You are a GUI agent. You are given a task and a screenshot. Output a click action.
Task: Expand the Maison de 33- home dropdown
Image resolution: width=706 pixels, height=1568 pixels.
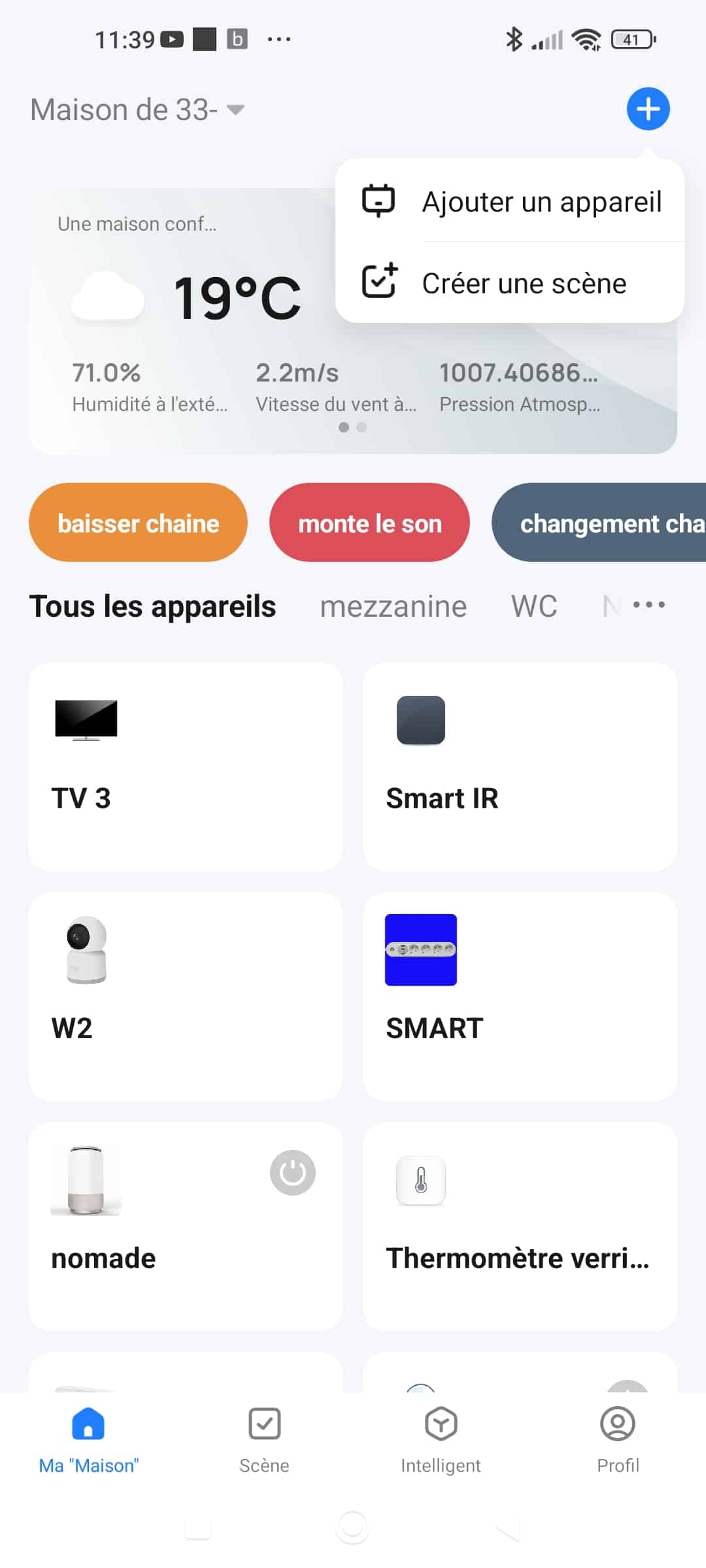(137, 109)
